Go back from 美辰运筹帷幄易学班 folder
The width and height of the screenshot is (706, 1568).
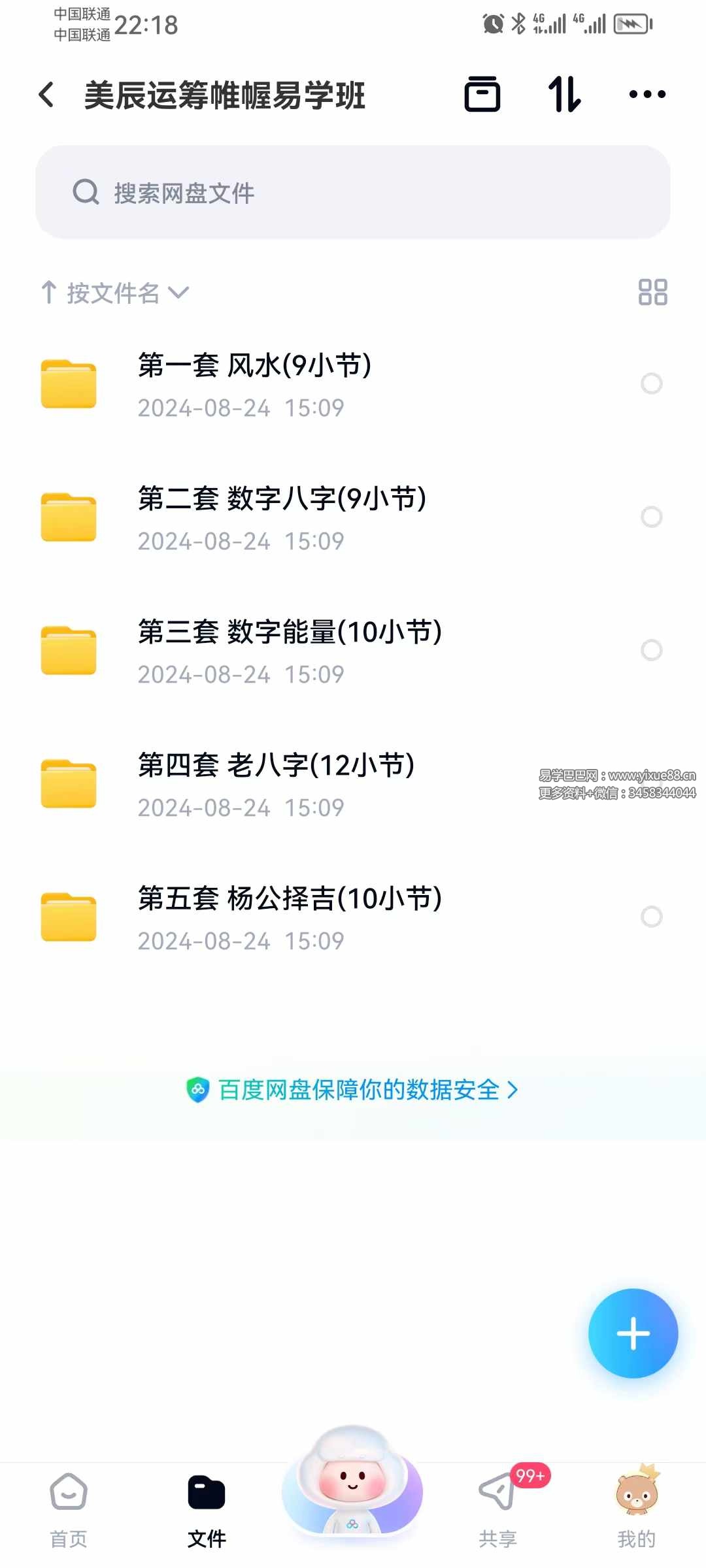(46, 95)
